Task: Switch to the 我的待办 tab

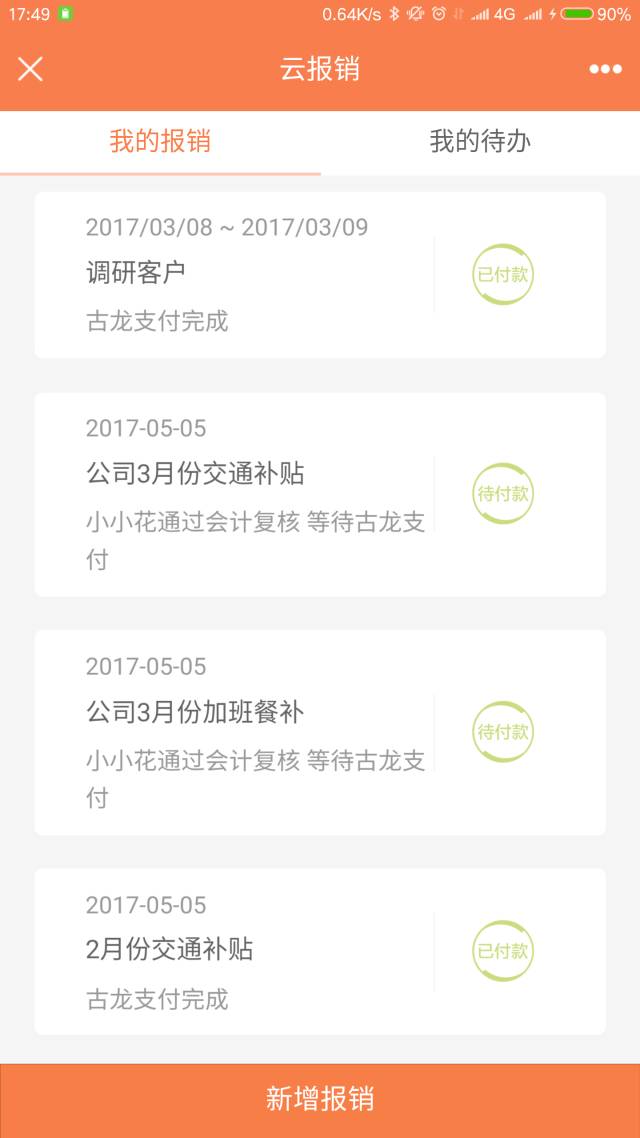Action: click(480, 141)
